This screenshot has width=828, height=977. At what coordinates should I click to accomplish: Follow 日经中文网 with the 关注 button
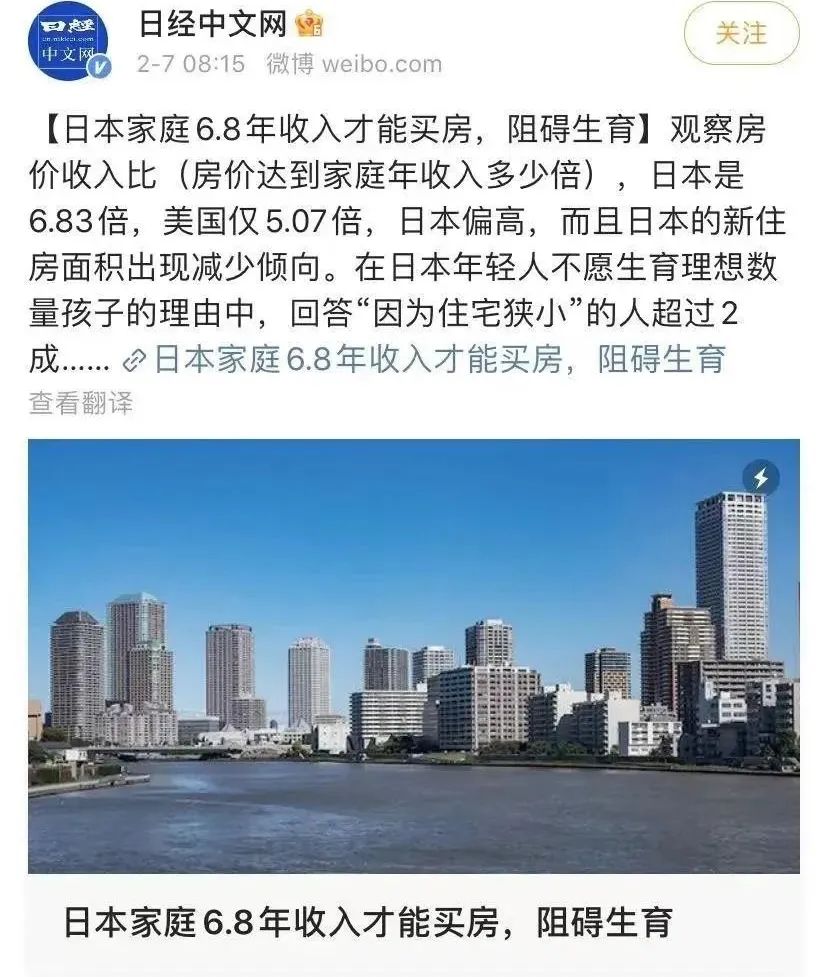(x=741, y=34)
